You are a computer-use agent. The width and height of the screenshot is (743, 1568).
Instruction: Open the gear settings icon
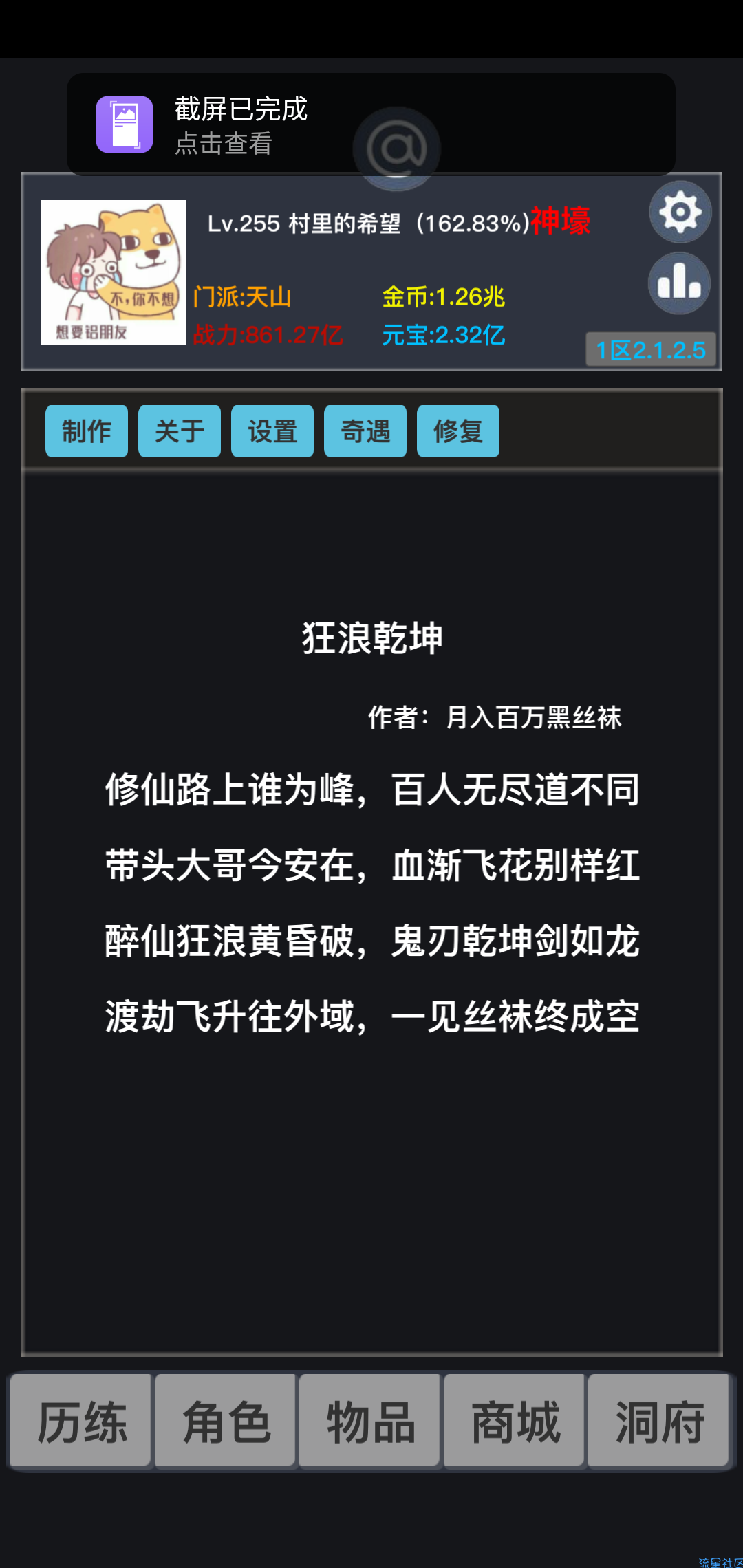pyautogui.click(x=680, y=212)
